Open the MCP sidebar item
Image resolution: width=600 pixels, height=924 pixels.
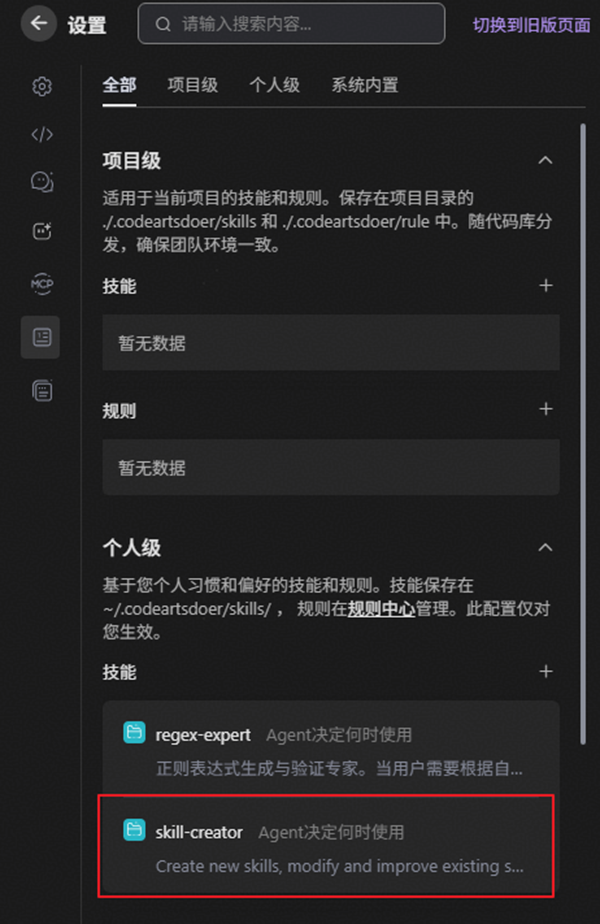click(41, 284)
